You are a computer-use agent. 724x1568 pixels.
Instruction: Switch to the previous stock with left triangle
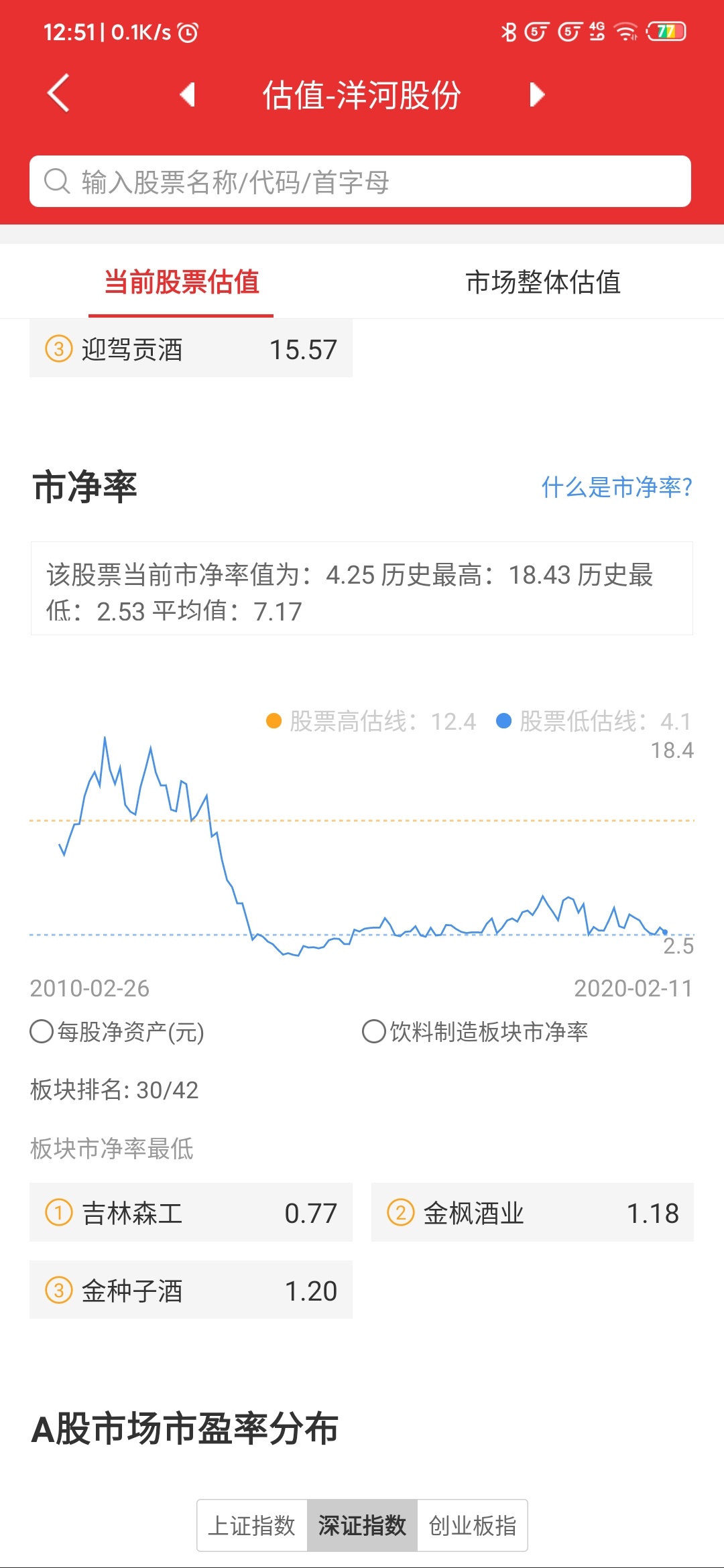[188, 94]
